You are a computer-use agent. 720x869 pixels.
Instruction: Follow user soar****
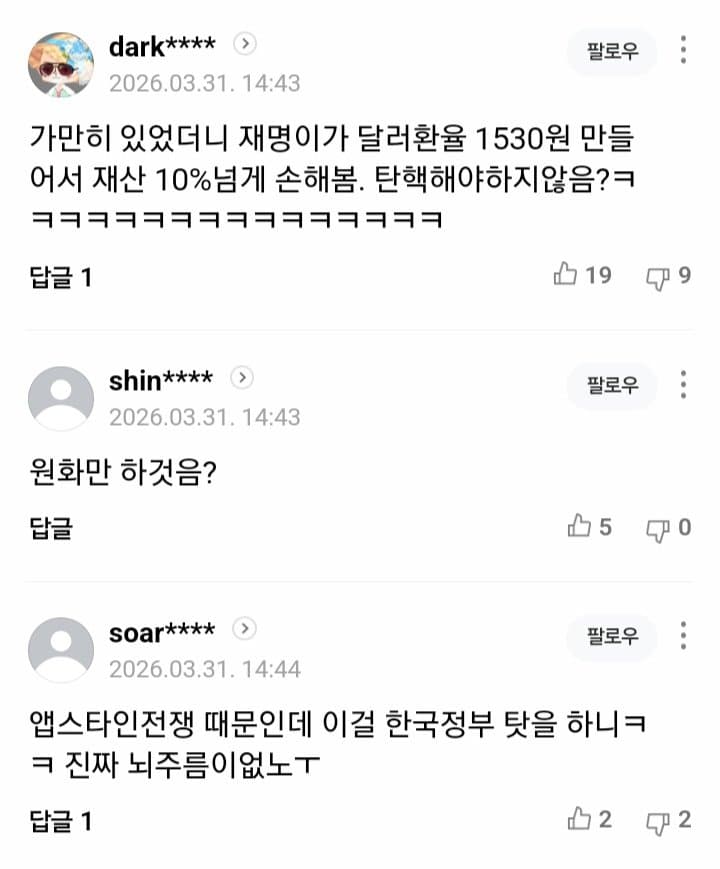pos(612,636)
